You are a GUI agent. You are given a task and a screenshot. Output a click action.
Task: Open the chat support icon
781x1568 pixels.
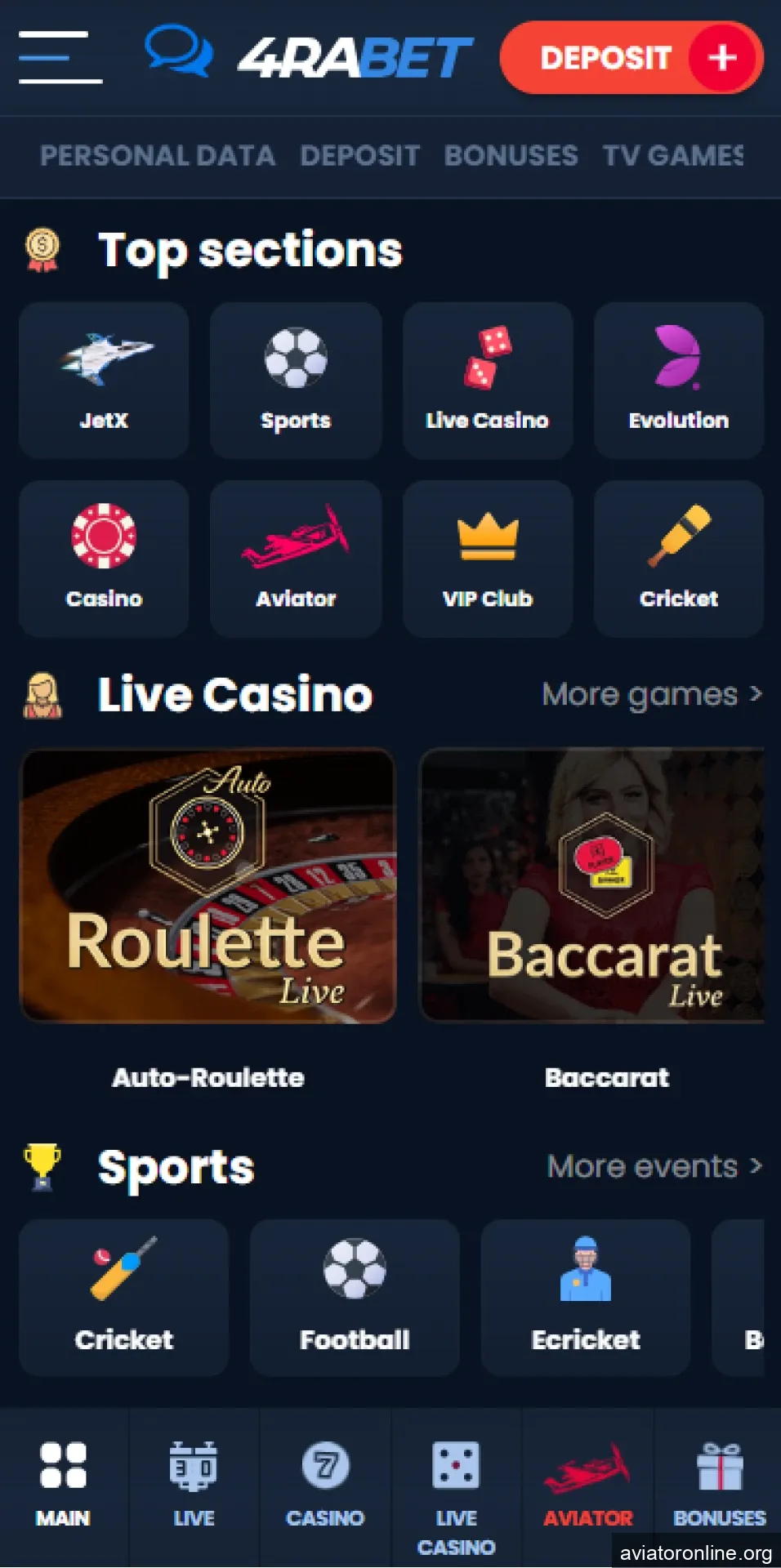(178, 51)
